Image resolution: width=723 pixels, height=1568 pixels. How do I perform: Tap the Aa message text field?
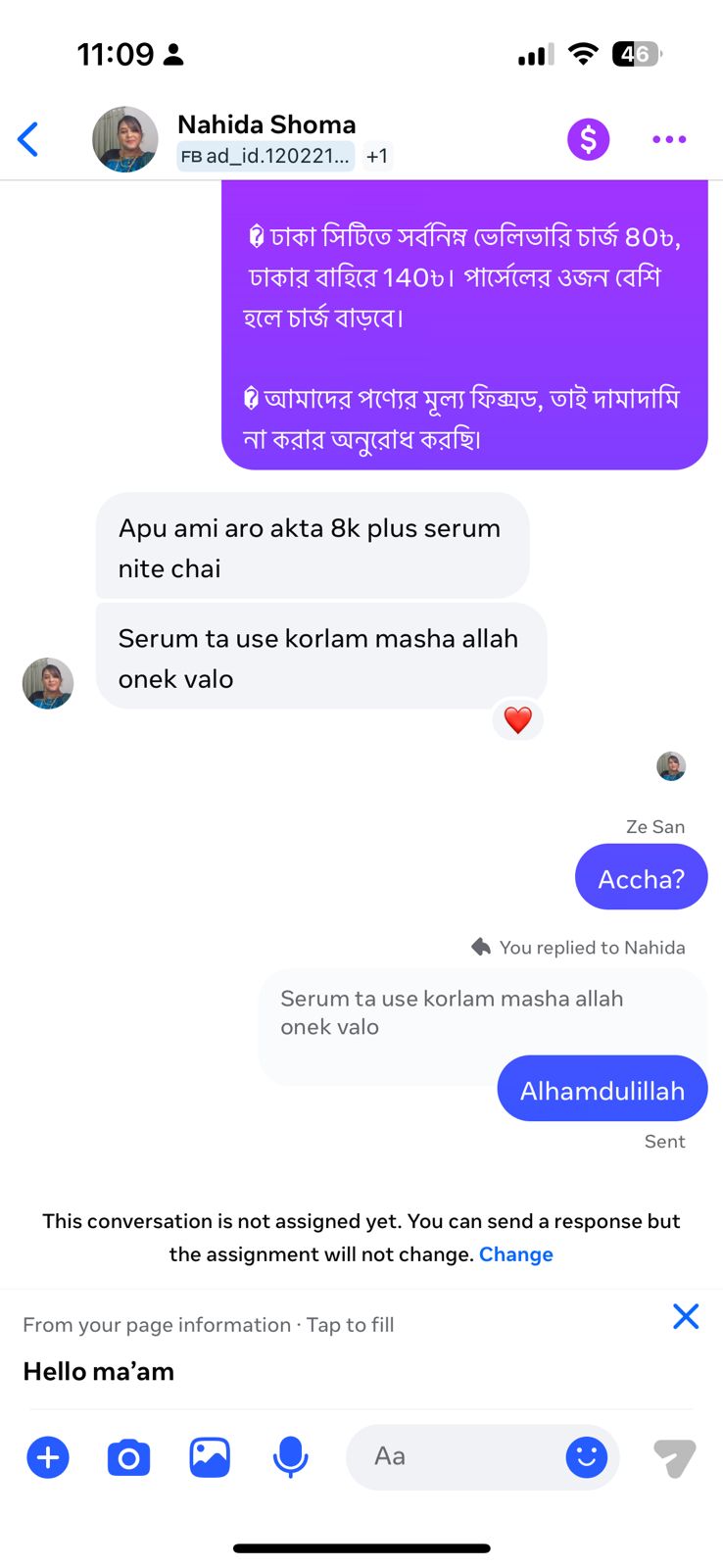tap(451, 1457)
